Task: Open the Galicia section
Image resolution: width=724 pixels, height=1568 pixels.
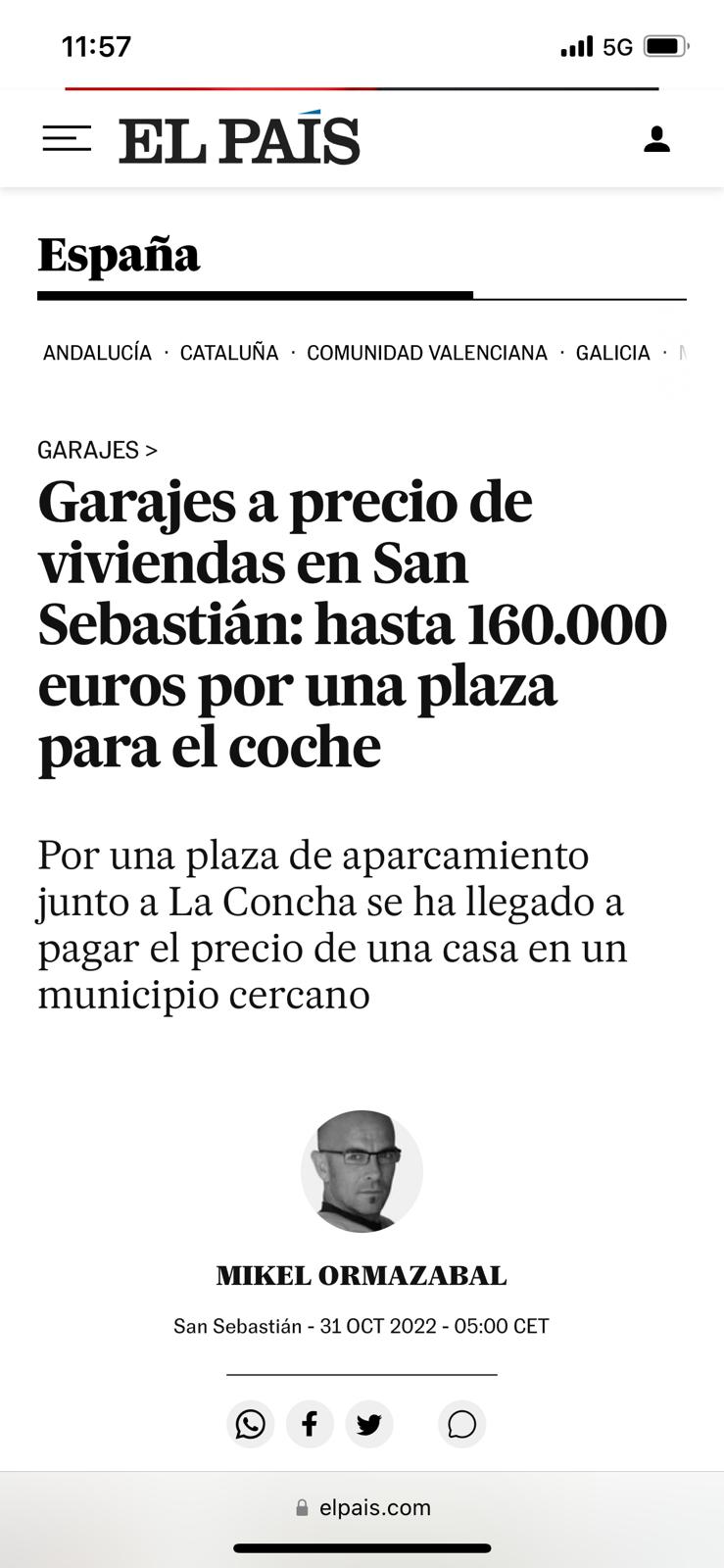Action: click(612, 353)
